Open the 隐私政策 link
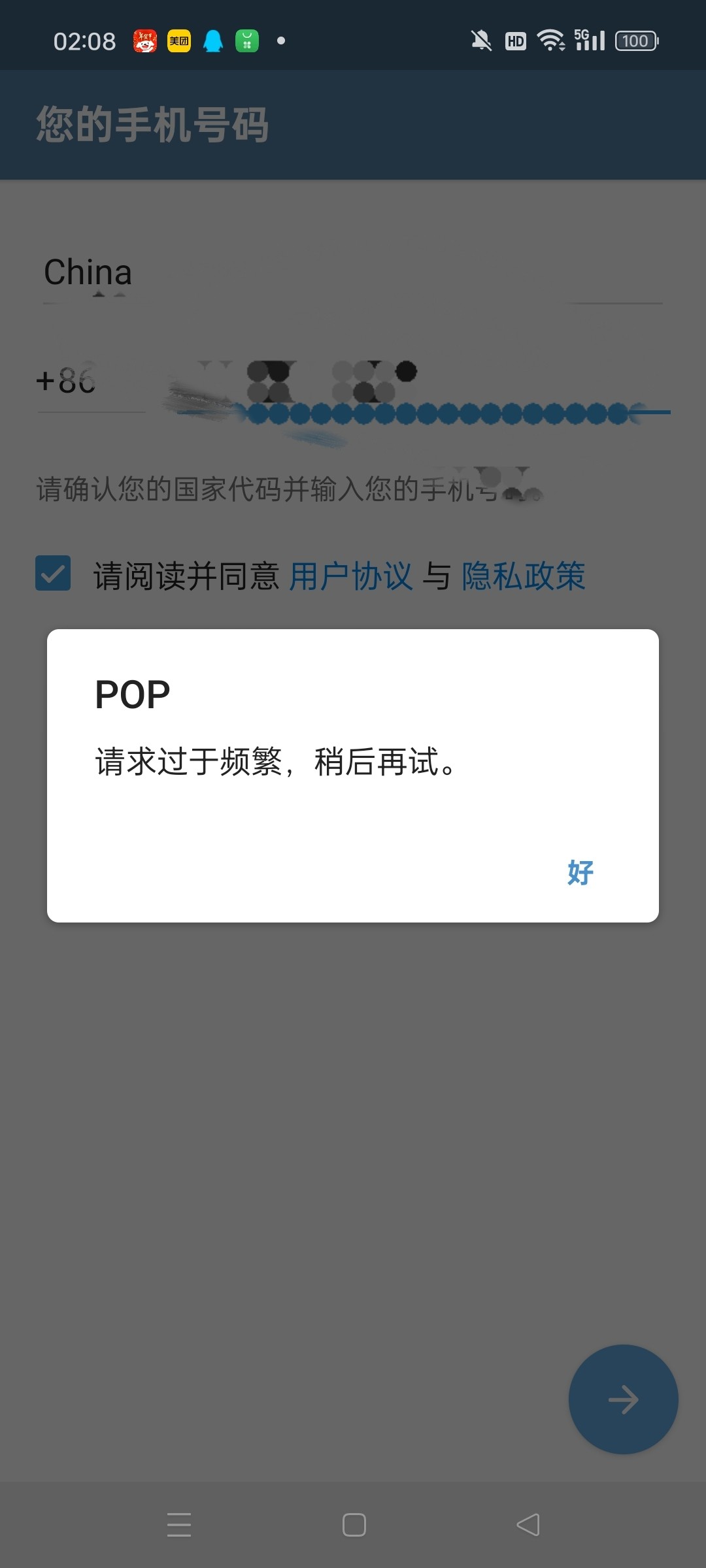The height and width of the screenshot is (1568, 706). tap(524, 576)
